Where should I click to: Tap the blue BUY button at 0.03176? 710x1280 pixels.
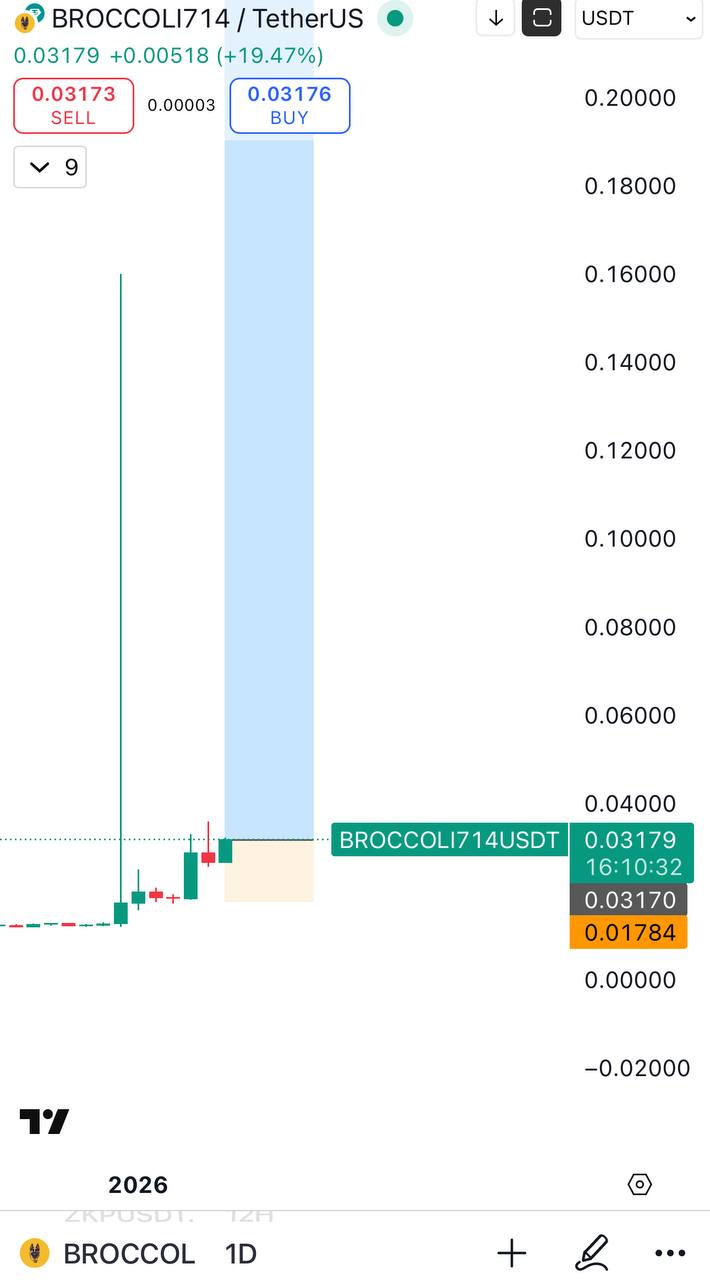point(290,105)
